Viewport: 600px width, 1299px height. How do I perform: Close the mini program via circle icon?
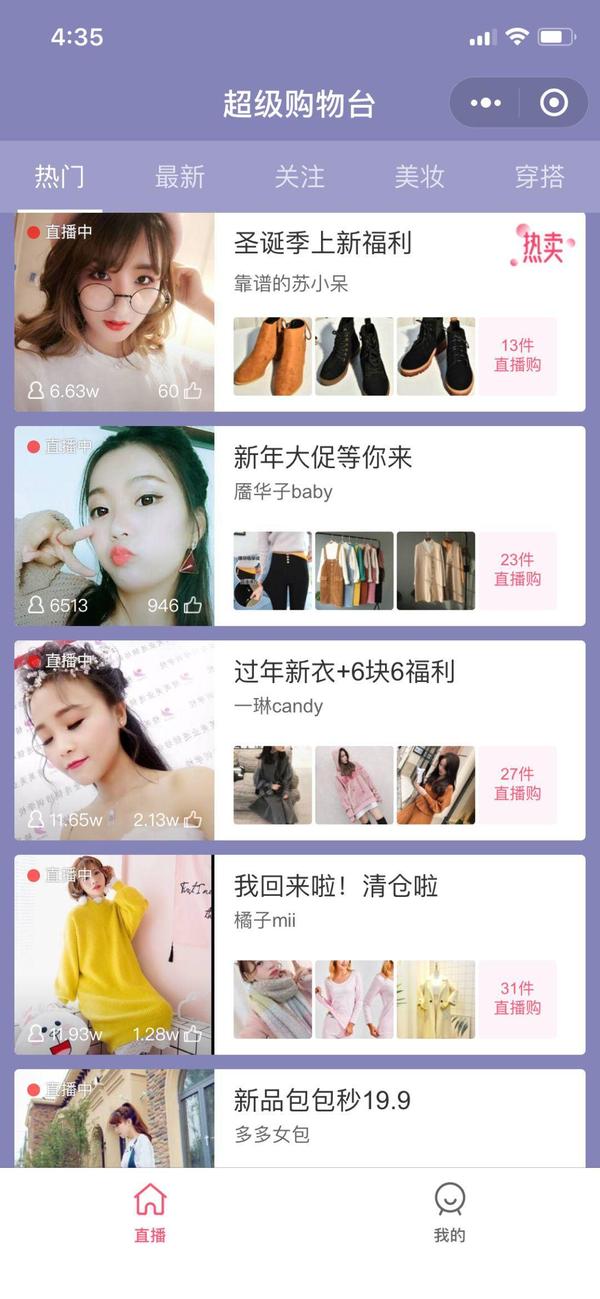pyautogui.click(x=553, y=103)
